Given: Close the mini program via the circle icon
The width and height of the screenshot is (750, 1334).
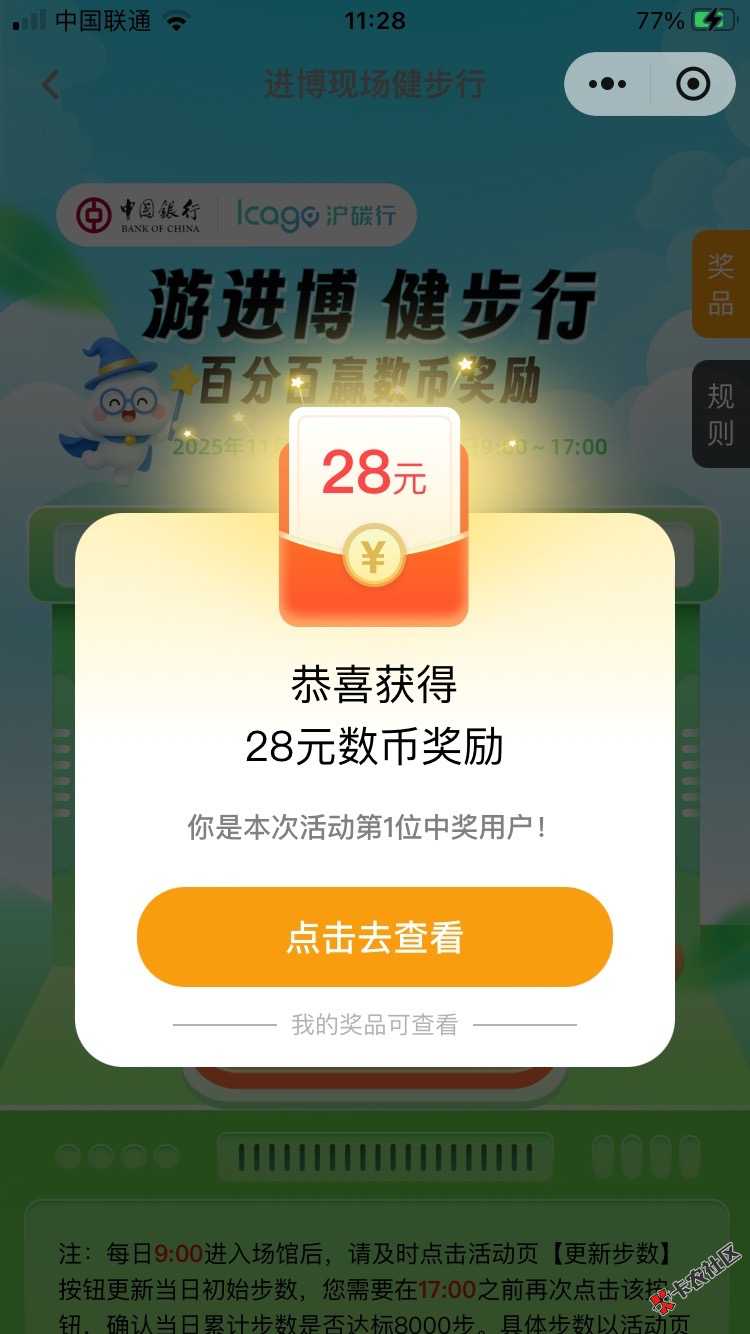Looking at the screenshot, I should 693,84.
